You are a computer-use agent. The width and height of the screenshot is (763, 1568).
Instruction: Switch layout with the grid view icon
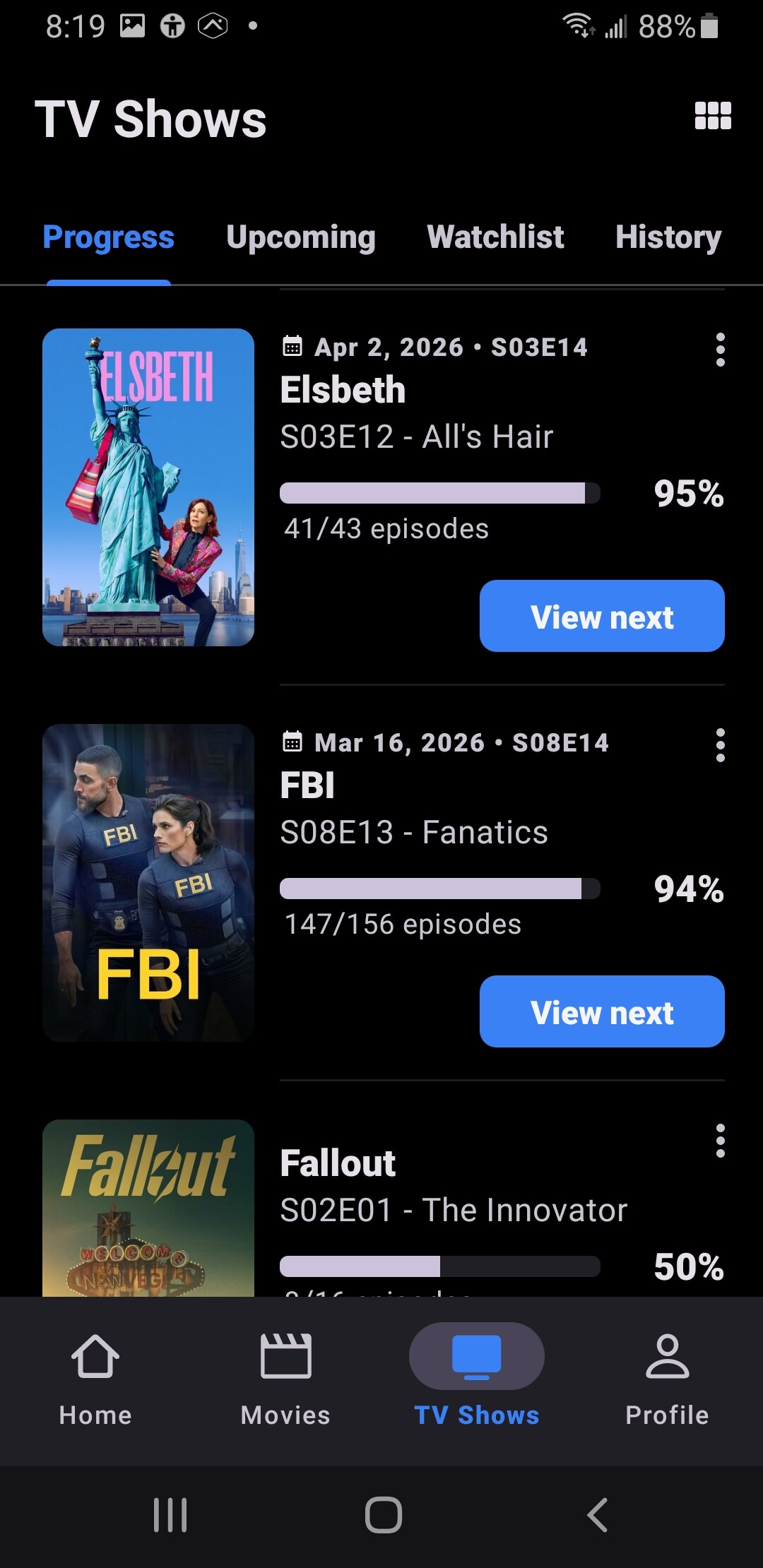pos(713,116)
